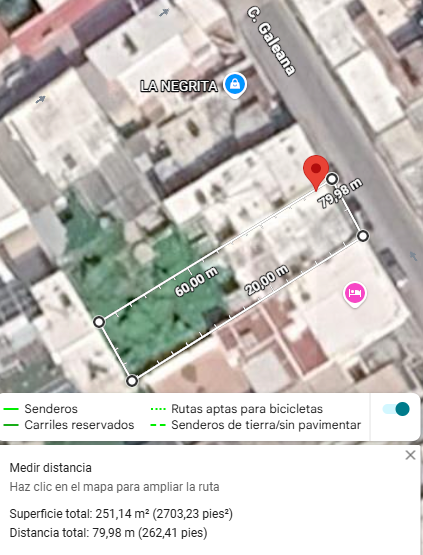Open the LA NEGRITA store marker
The height and width of the screenshot is (555, 423).
[235, 85]
